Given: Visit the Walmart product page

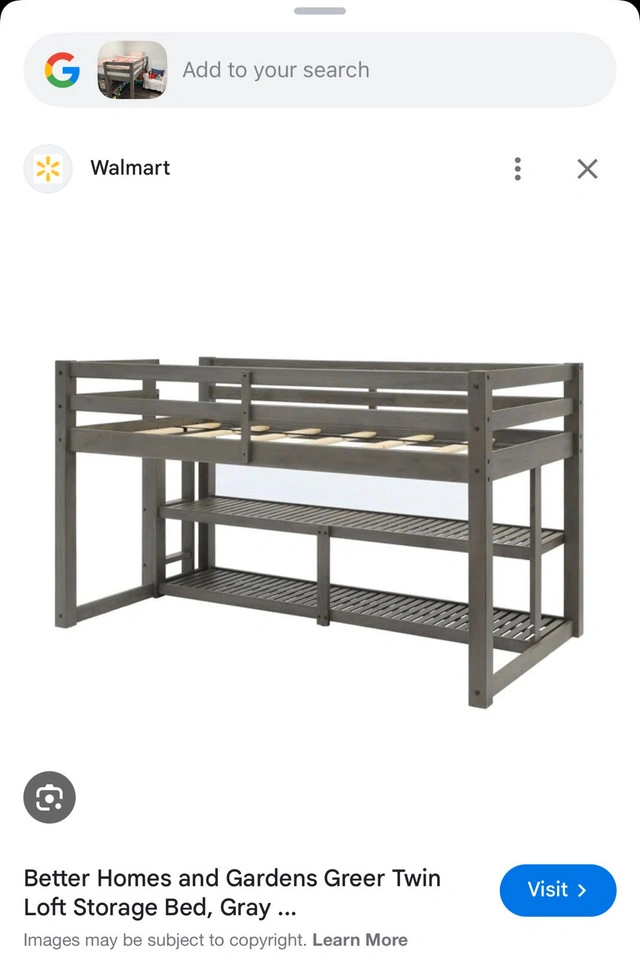Looking at the screenshot, I should tap(557, 890).
